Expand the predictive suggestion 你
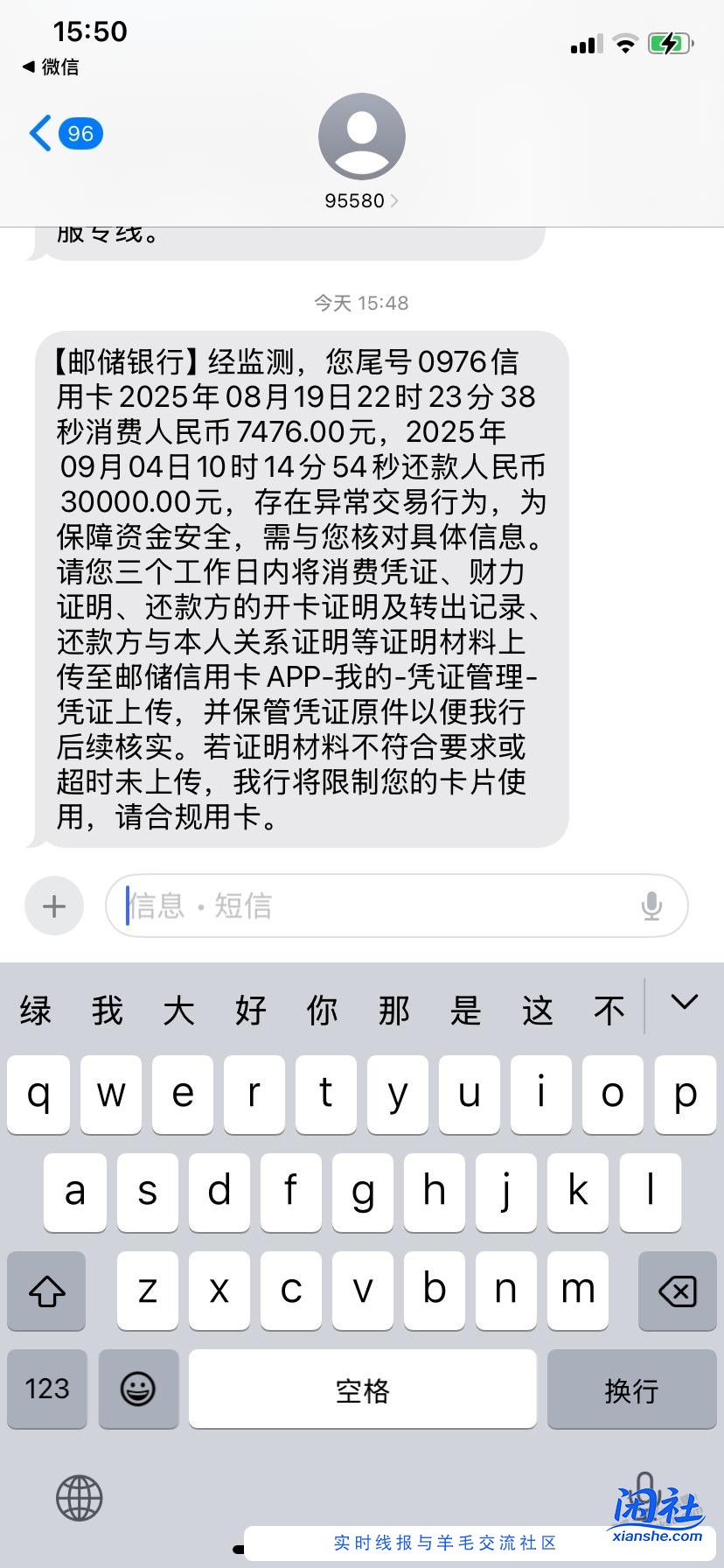This screenshot has width=724, height=1568. pyautogui.click(x=323, y=1011)
